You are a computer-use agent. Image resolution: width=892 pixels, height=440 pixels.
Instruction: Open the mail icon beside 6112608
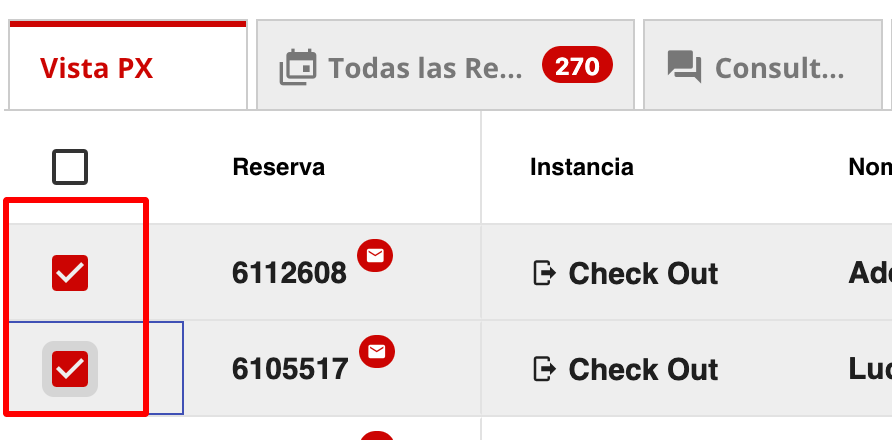point(375,256)
